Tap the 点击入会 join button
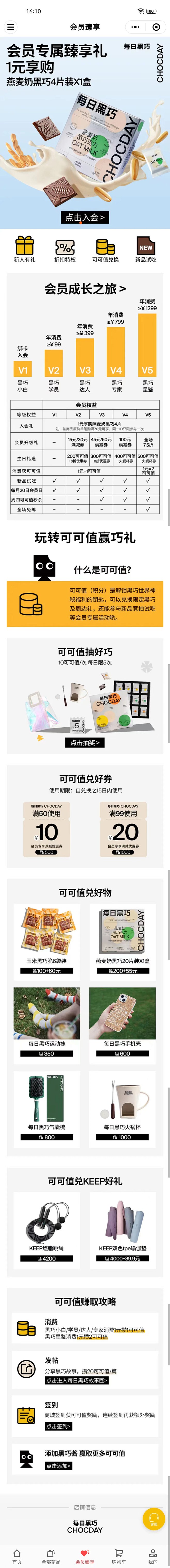 pyautogui.click(x=85, y=217)
